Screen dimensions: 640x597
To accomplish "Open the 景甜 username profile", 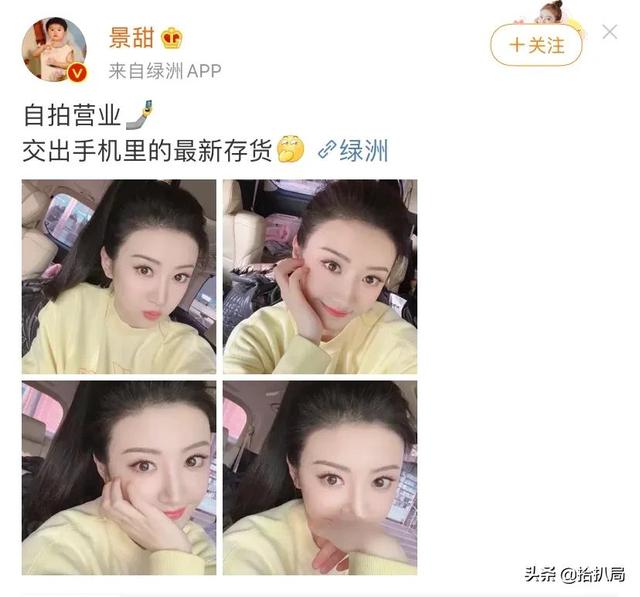I will coord(127,38).
